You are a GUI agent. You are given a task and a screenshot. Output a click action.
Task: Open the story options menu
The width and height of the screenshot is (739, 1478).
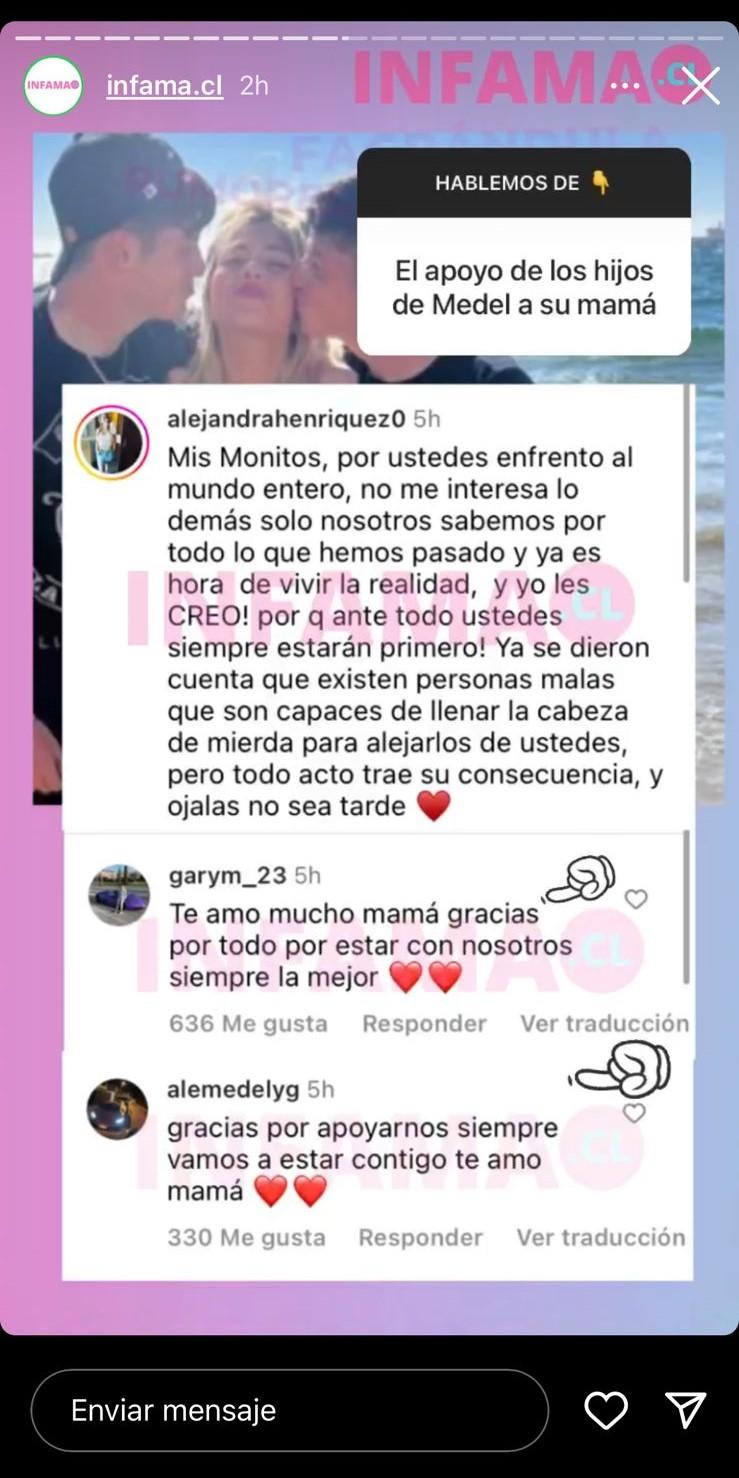(625, 86)
